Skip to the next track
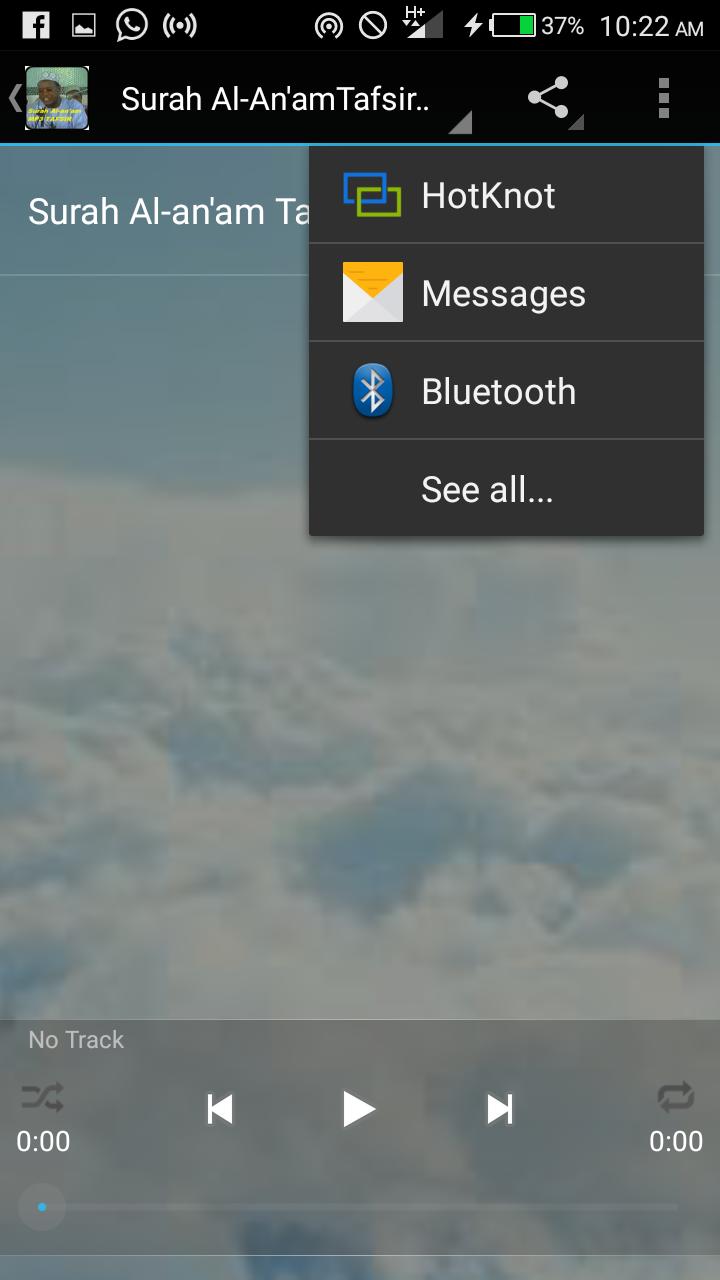This screenshot has width=720, height=1280. pos(499,1108)
